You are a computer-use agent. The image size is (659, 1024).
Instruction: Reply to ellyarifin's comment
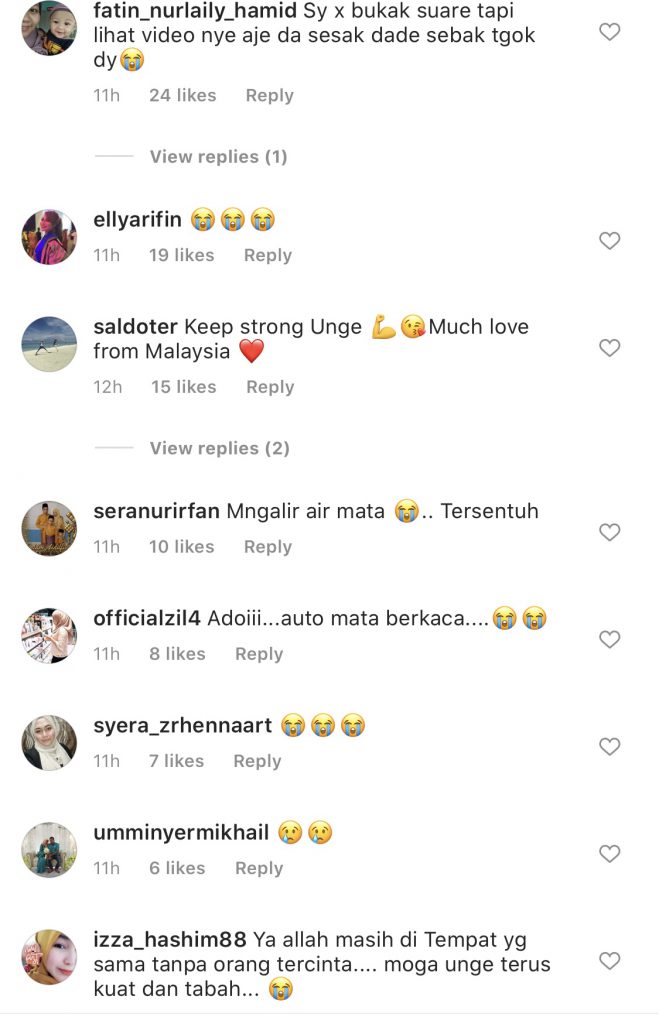[267, 255]
